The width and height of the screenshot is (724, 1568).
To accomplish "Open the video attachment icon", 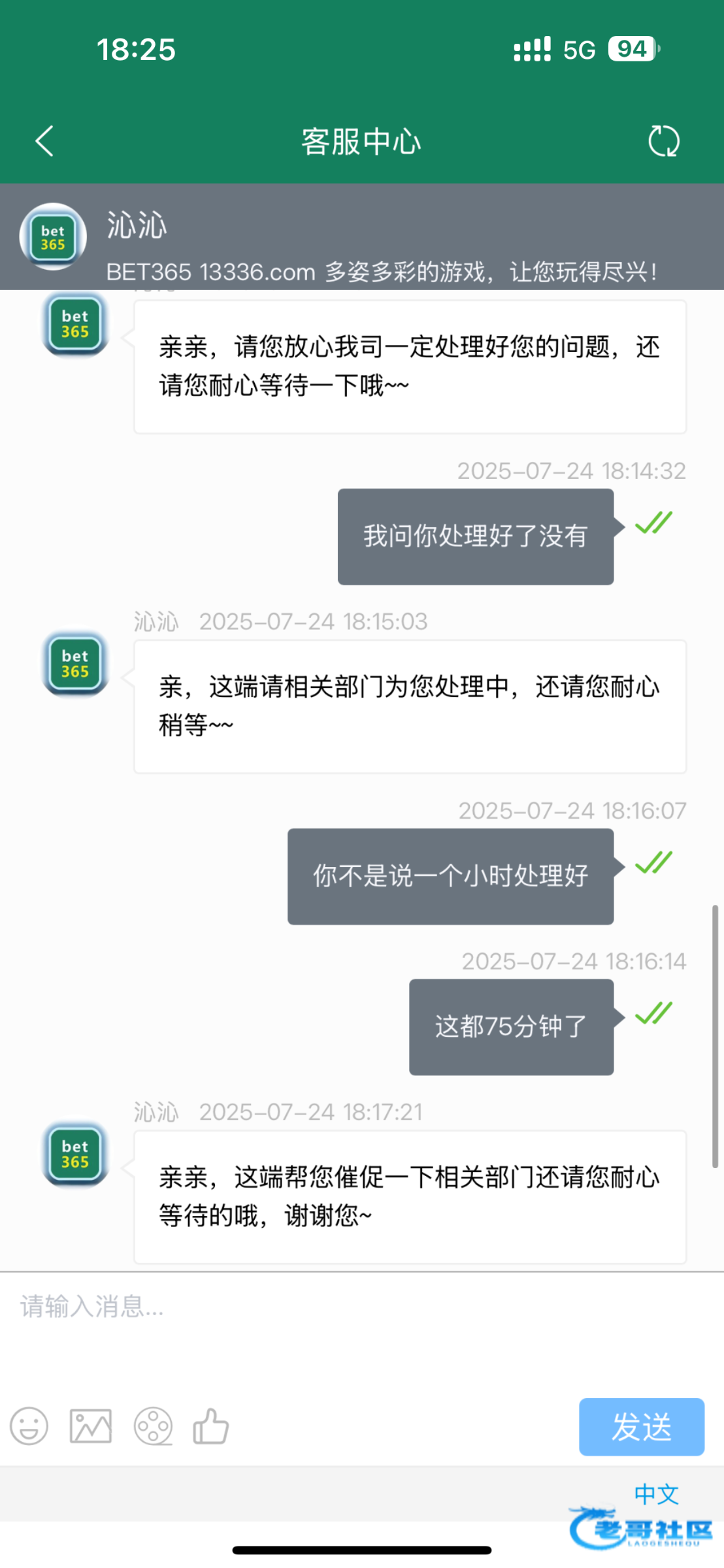I will click(x=153, y=1426).
